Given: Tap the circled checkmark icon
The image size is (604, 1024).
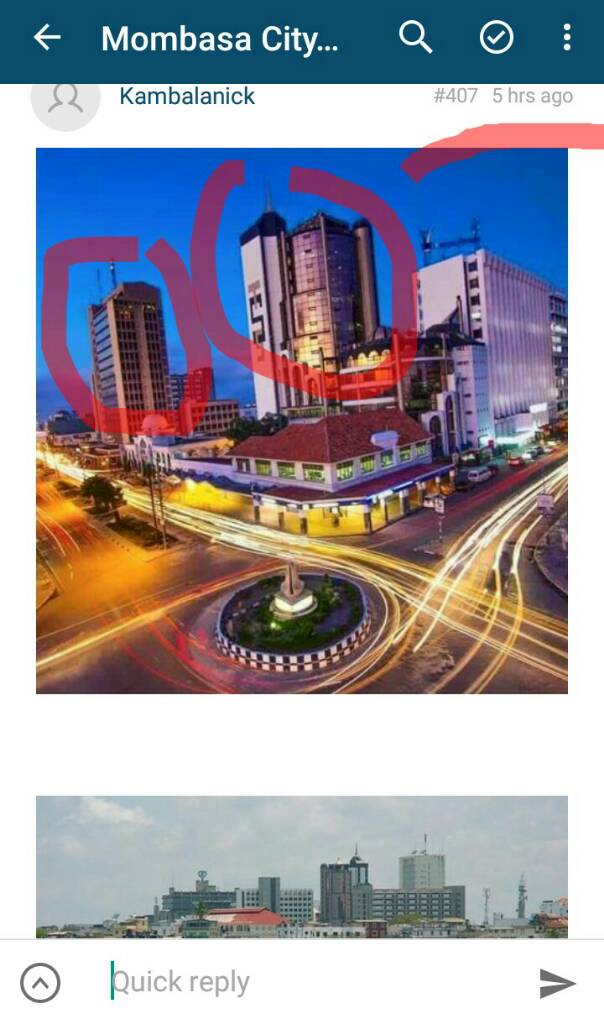Looking at the screenshot, I should (x=496, y=38).
